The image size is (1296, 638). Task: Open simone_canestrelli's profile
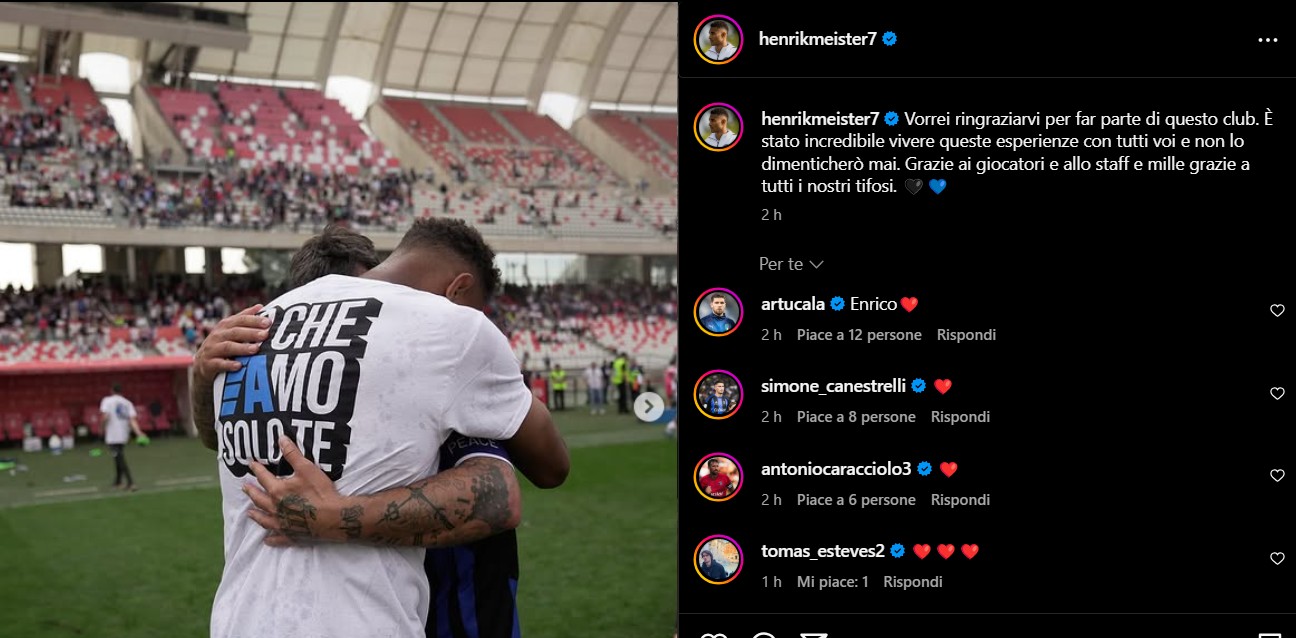tap(833, 386)
